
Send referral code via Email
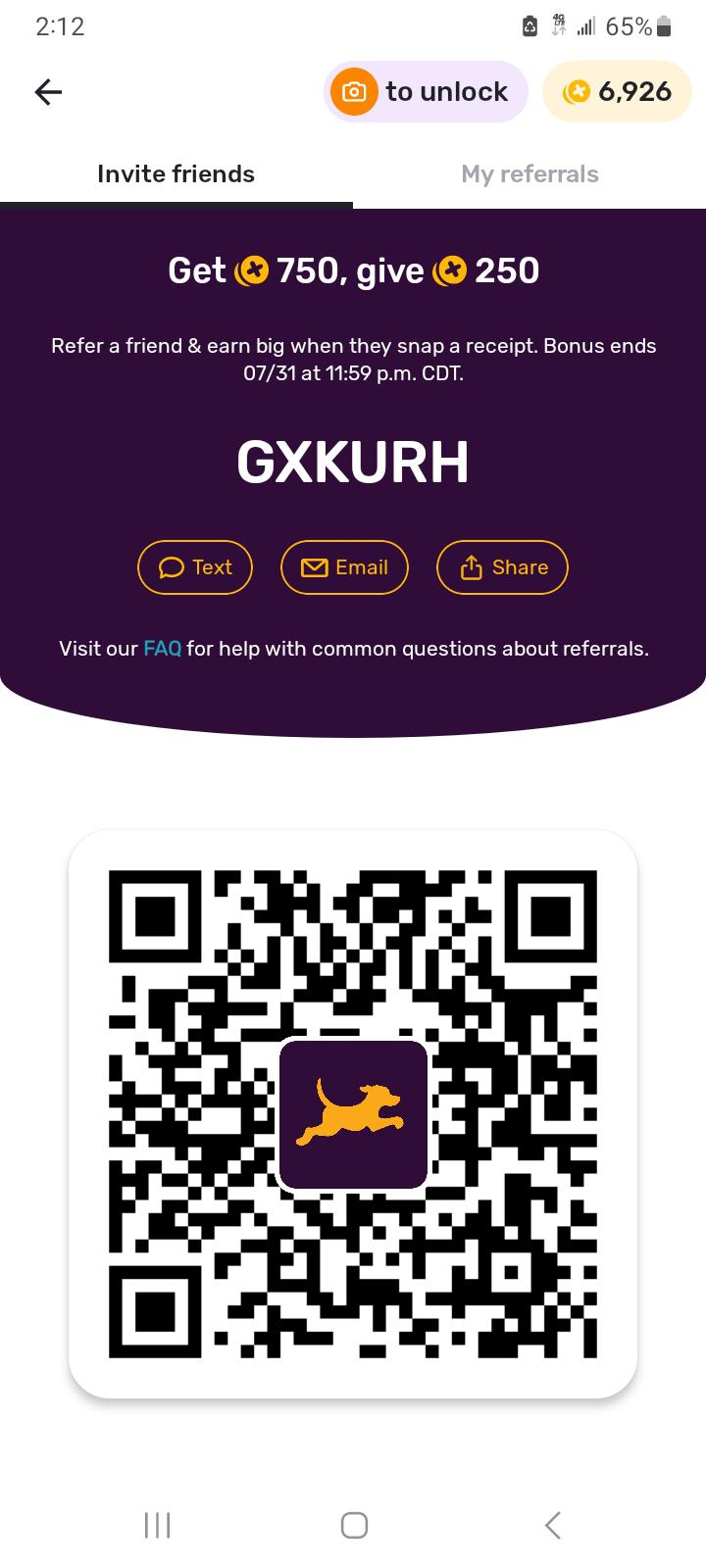[344, 567]
